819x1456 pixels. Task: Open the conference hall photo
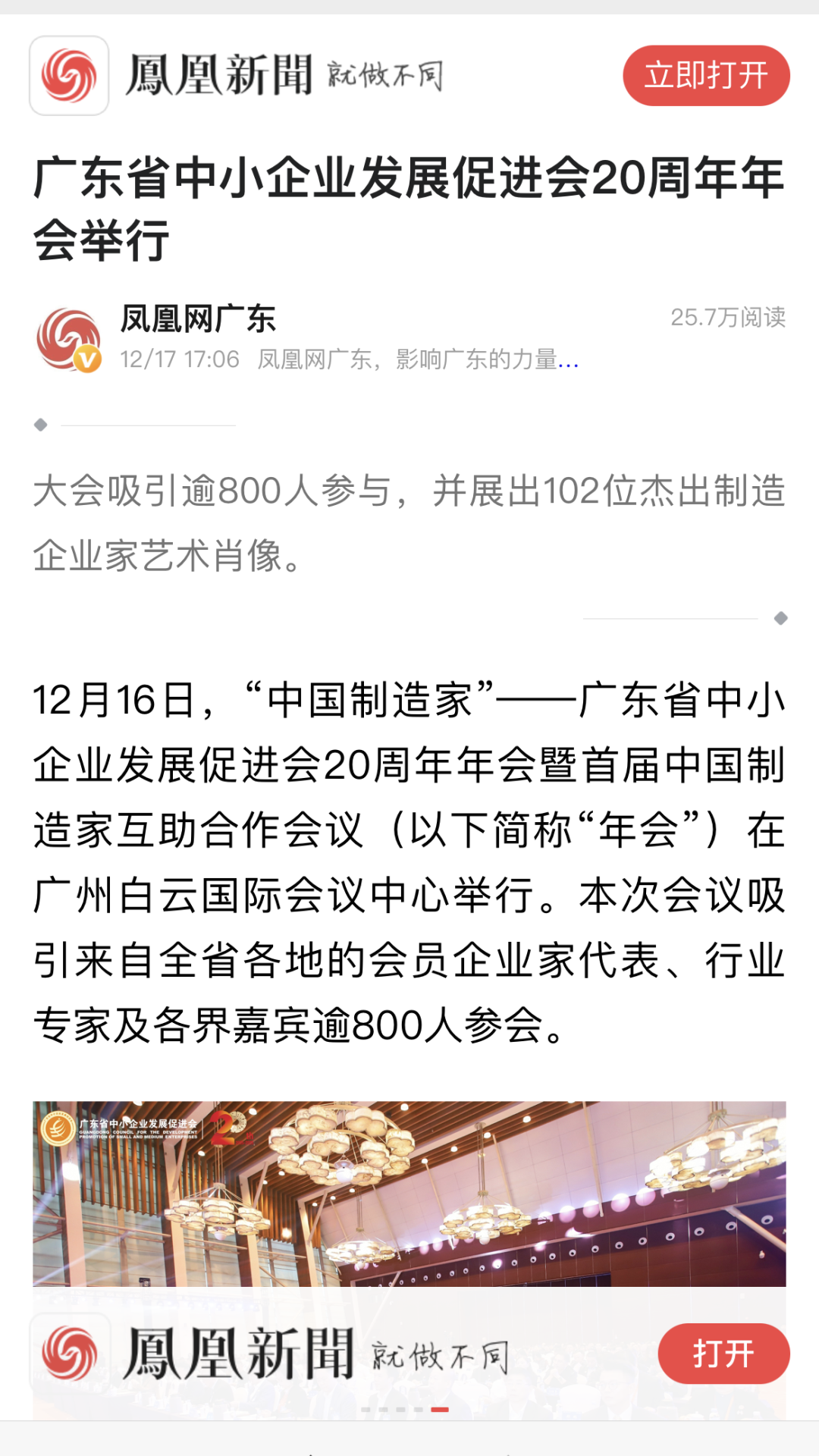click(409, 1194)
